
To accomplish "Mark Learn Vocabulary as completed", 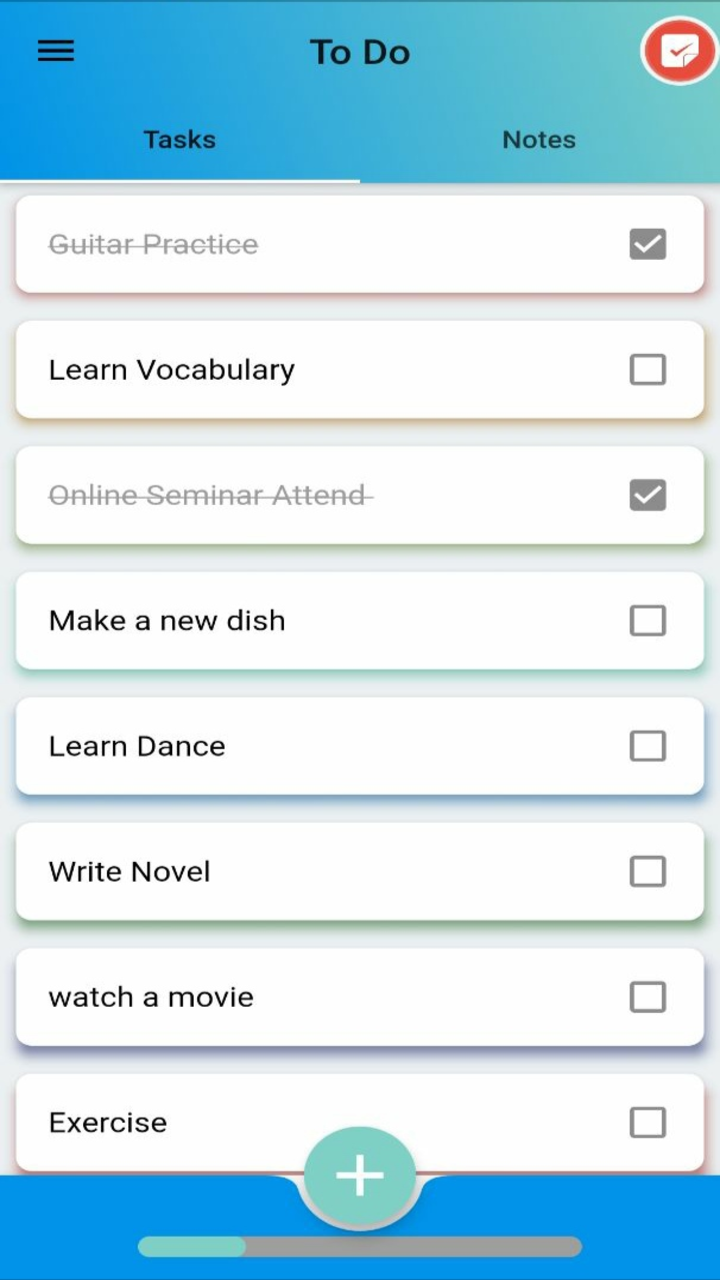I will click(647, 369).
